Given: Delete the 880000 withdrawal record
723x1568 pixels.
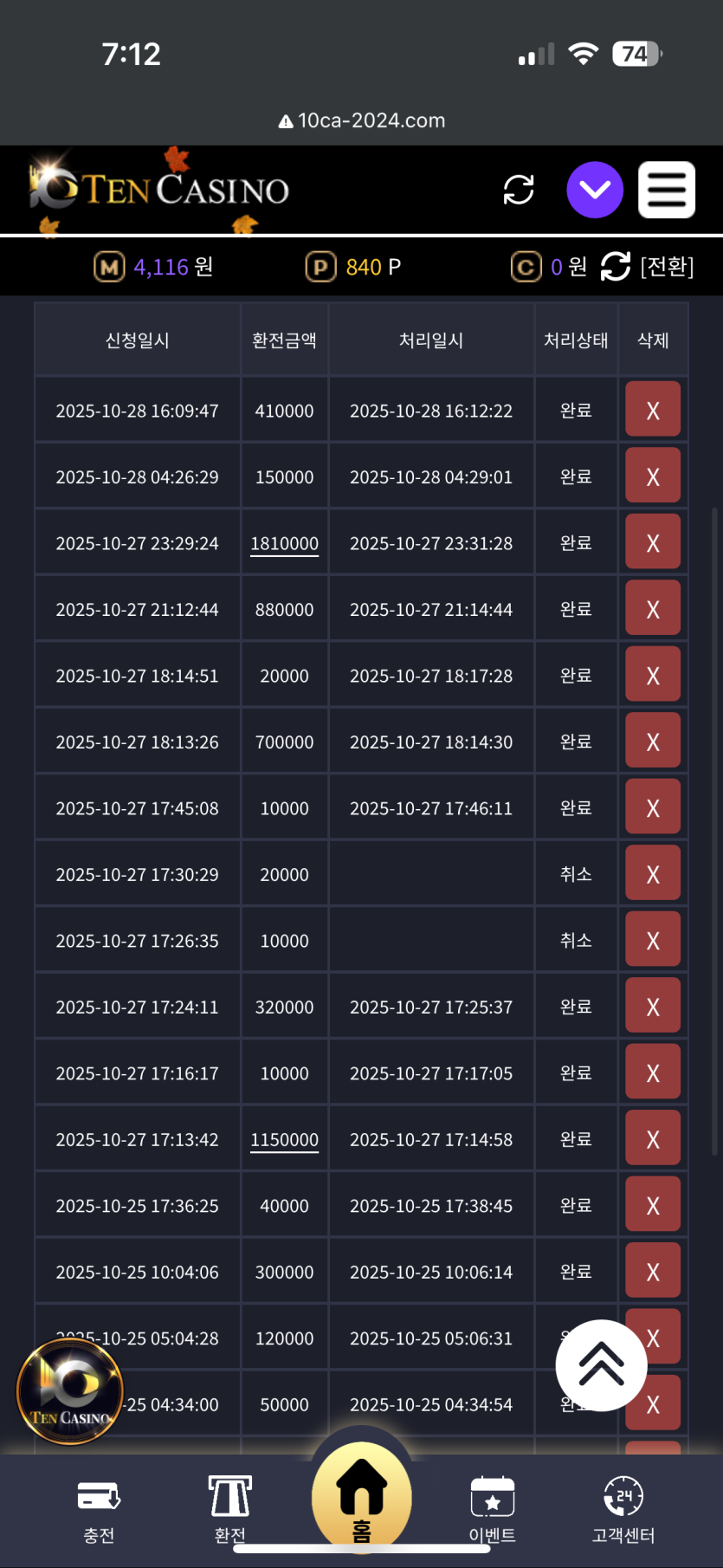Looking at the screenshot, I should (x=653, y=609).
